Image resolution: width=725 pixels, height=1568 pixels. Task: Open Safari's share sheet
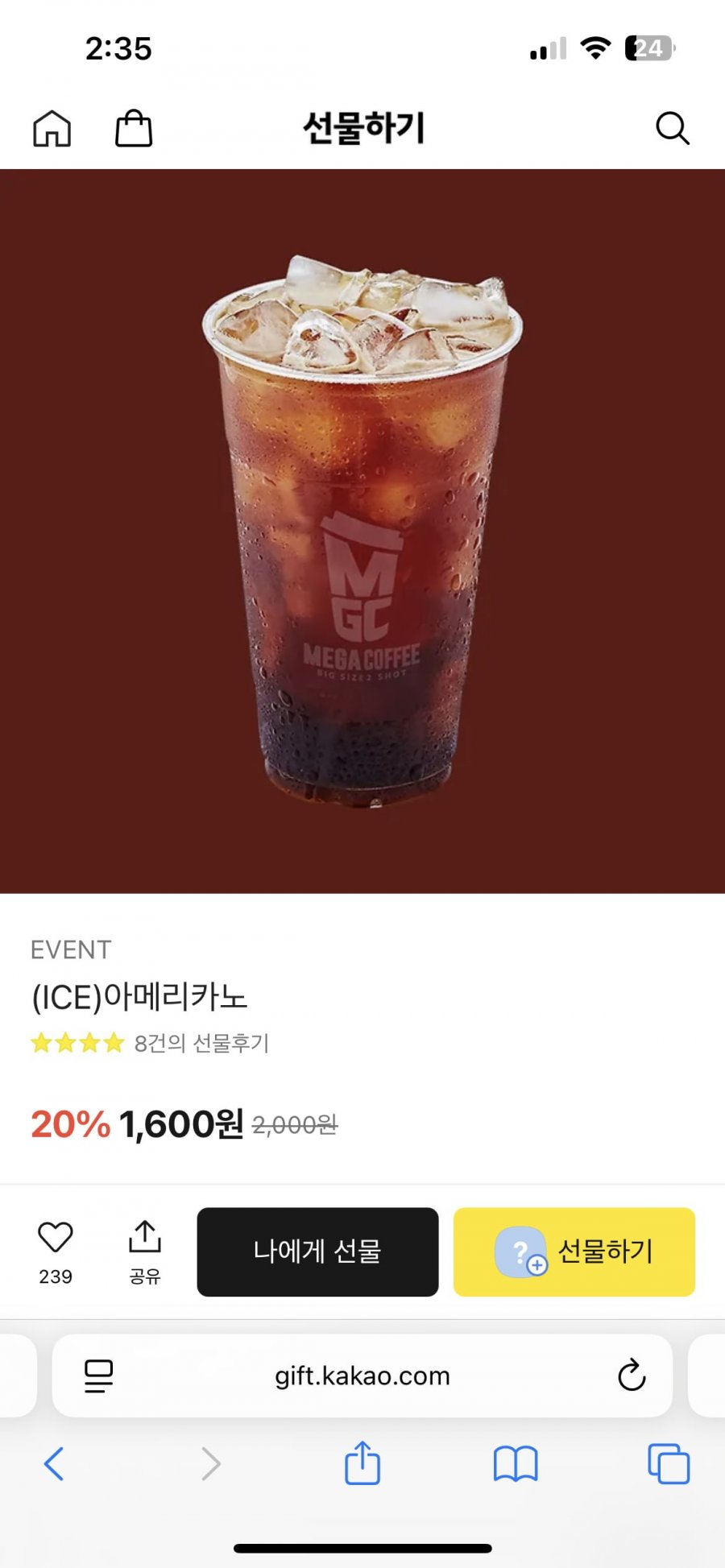pyautogui.click(x=362, y=1463)
